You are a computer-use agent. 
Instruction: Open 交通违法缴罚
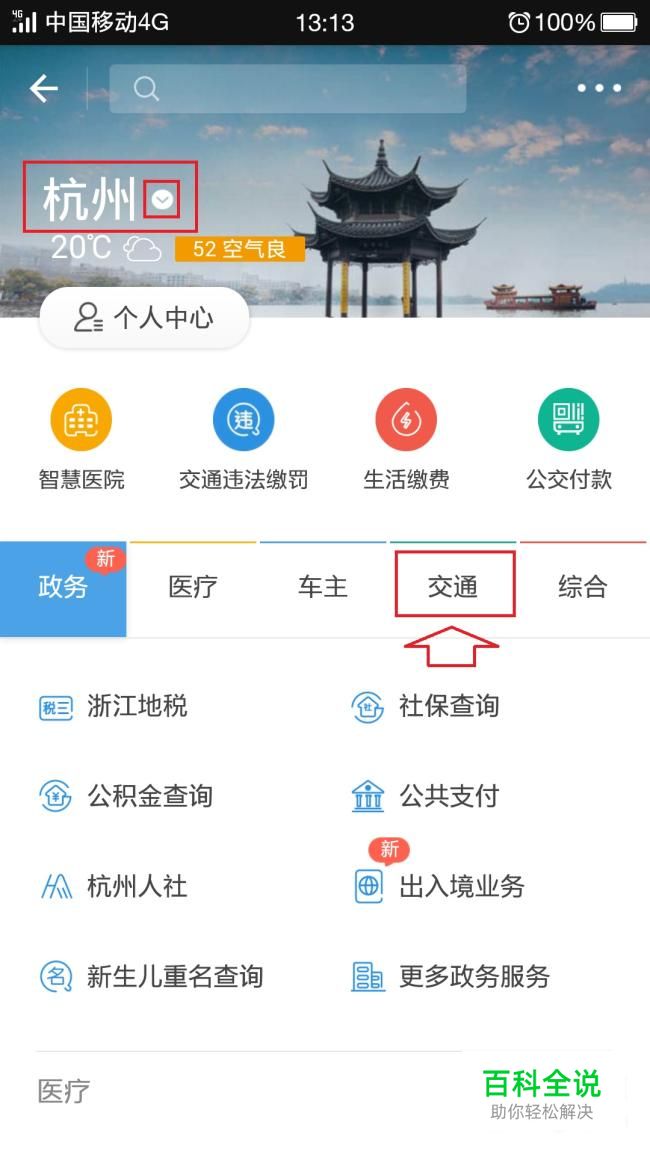coord(244,440)
